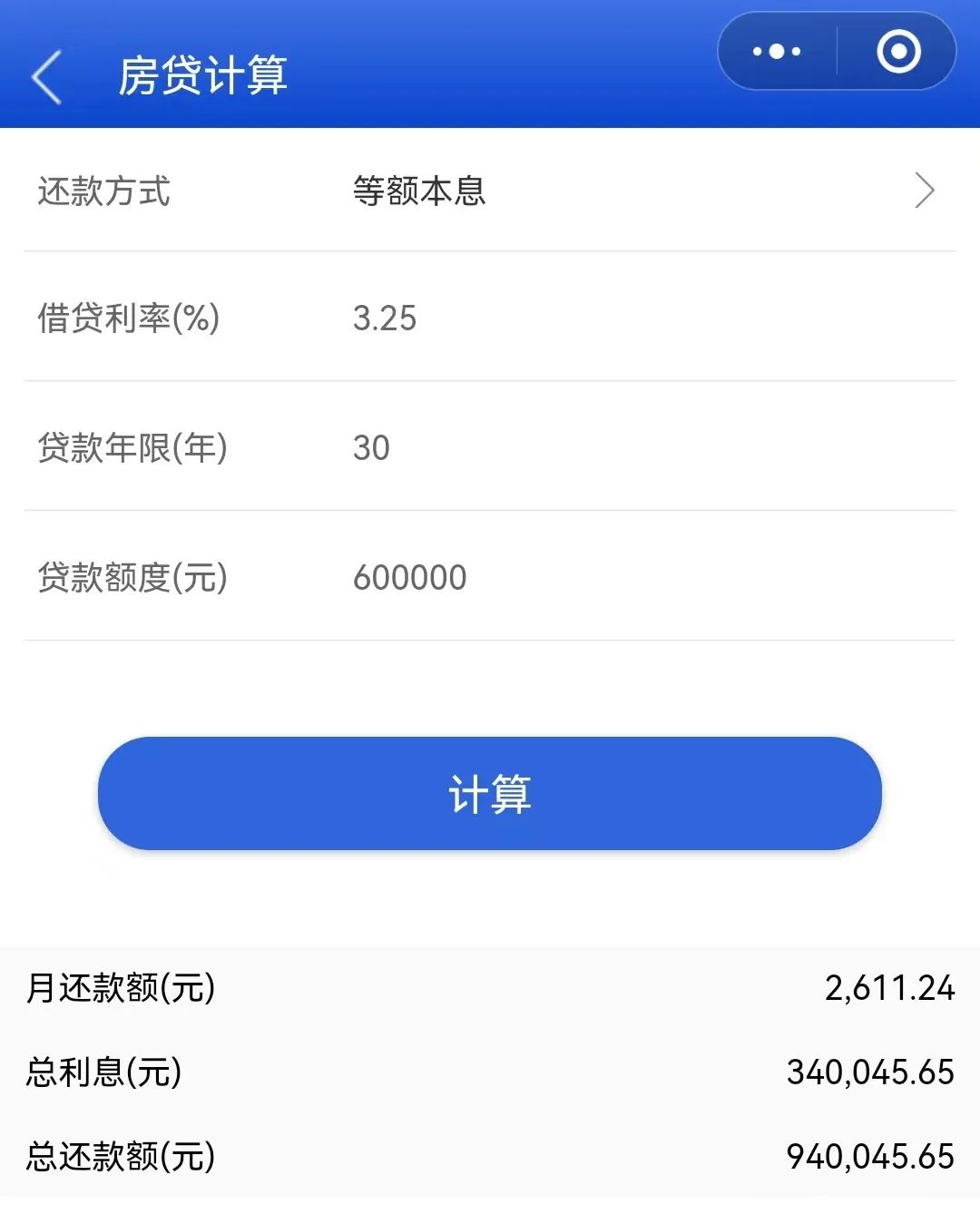Click the white back chevron on blue header

click(46, 77)
